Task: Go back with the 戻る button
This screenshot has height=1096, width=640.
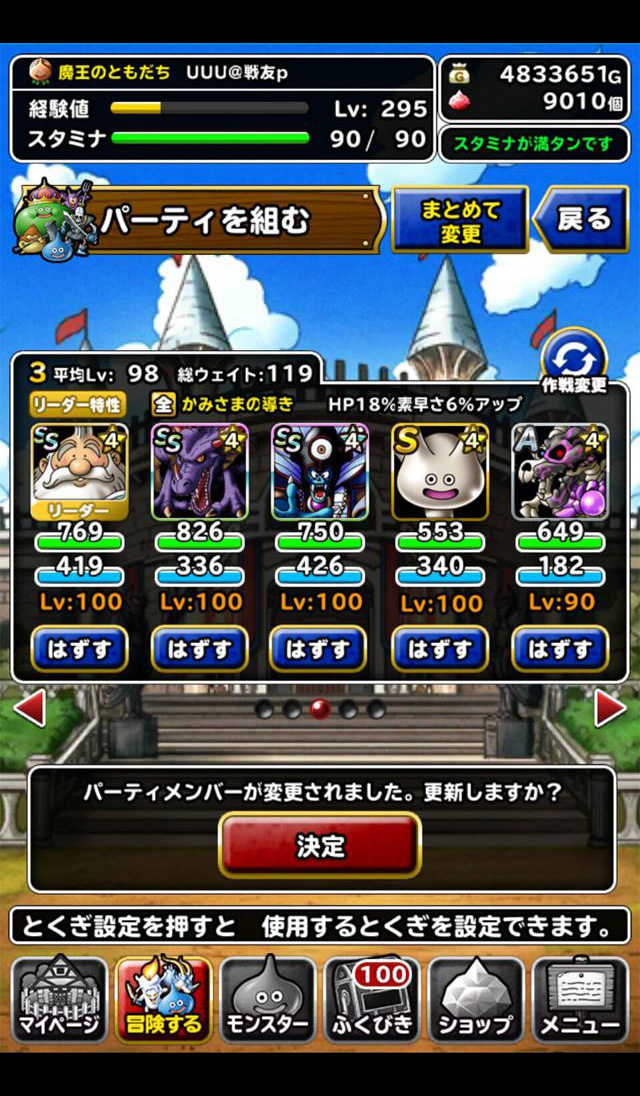Action: tap(581, 219)
